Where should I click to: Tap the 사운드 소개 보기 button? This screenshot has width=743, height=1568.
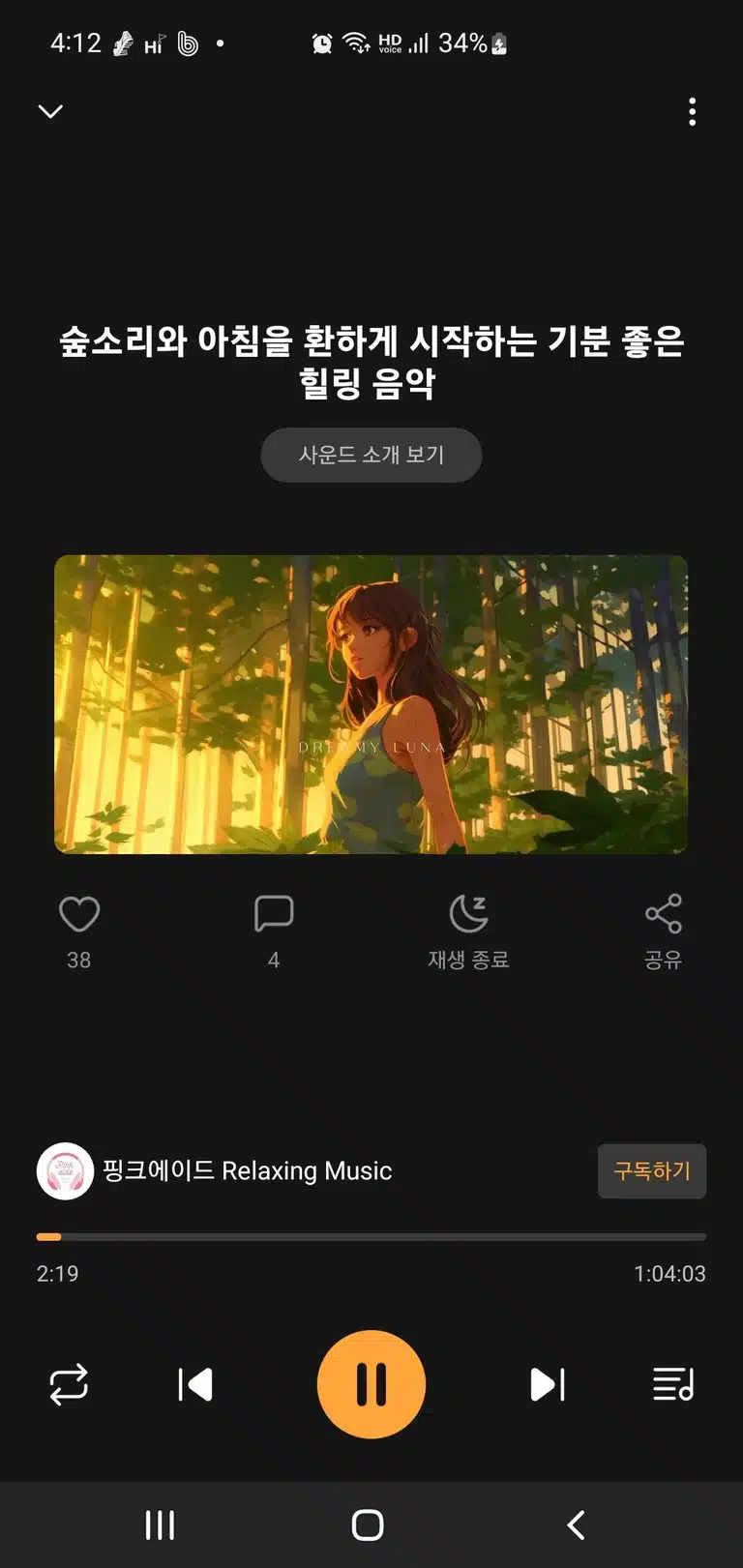coord(371,455)
